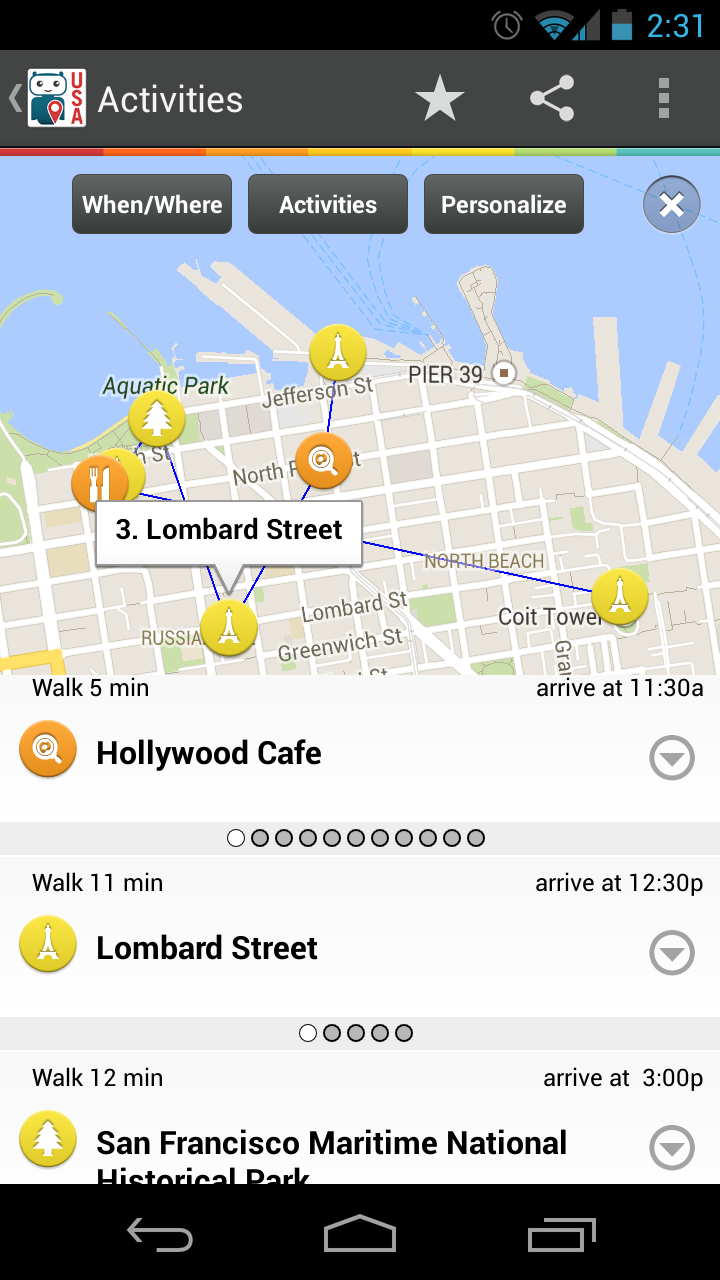720x1280 pixels.
Task: Click the Lombard Street tower marker below the callout
Action: pos(231,627)
